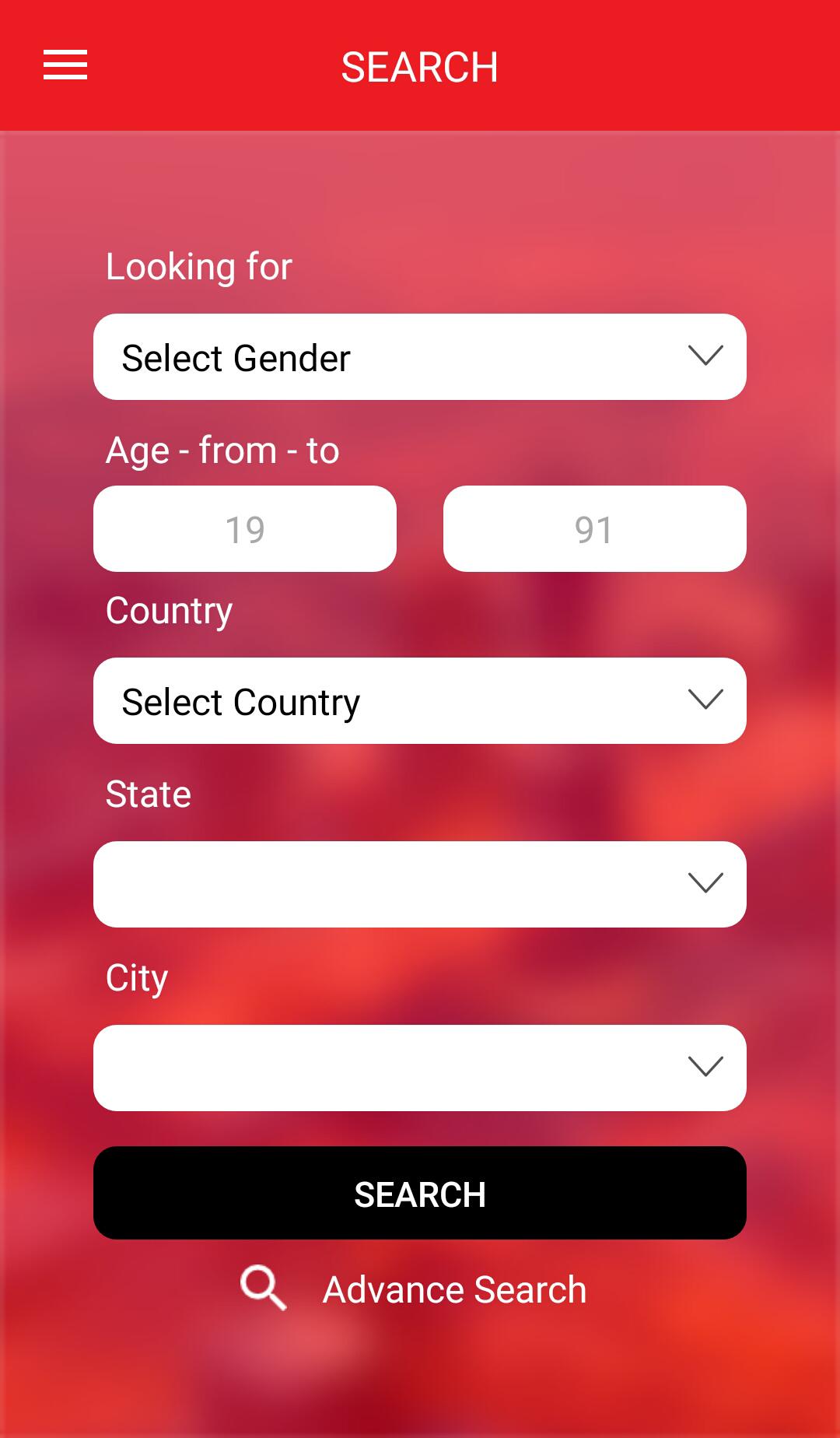Open the hamburger navigation menu
The width and height of the screenshot is (840, 1438).
65,65
